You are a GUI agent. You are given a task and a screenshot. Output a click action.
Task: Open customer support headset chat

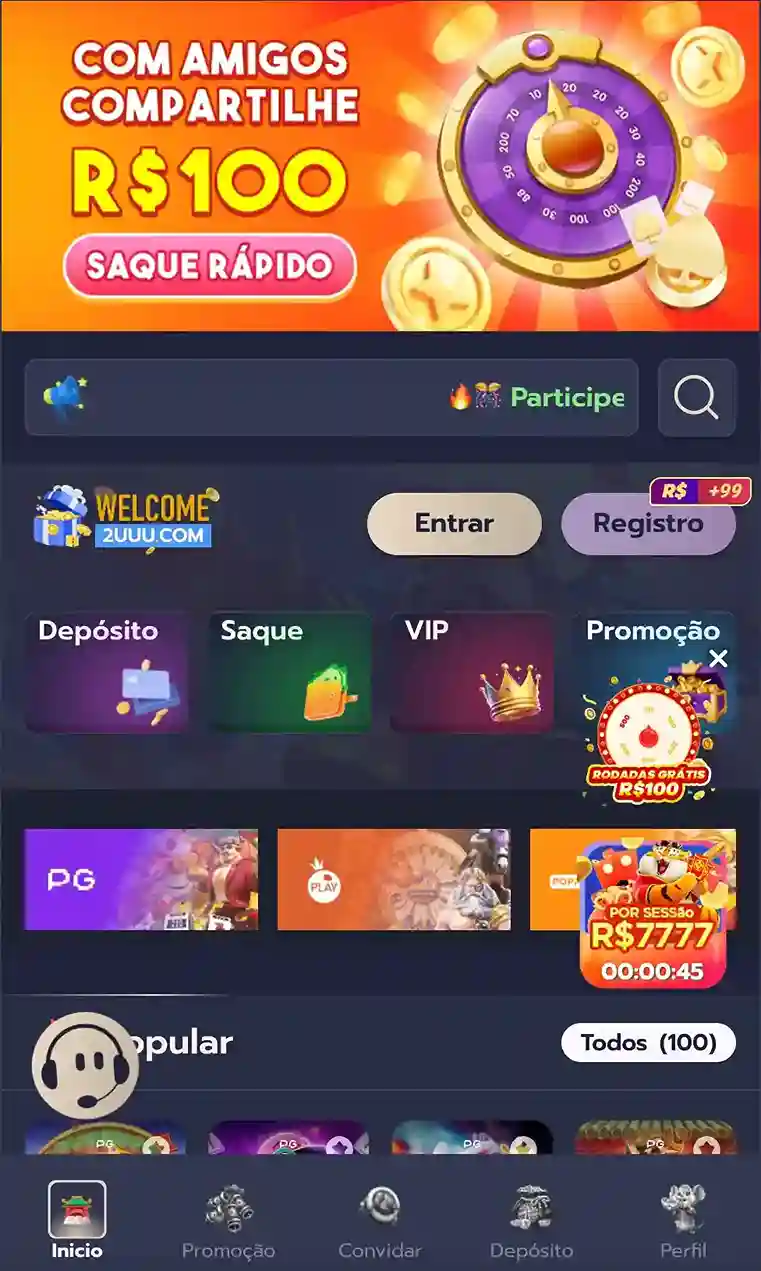[x=84, y=1065]
